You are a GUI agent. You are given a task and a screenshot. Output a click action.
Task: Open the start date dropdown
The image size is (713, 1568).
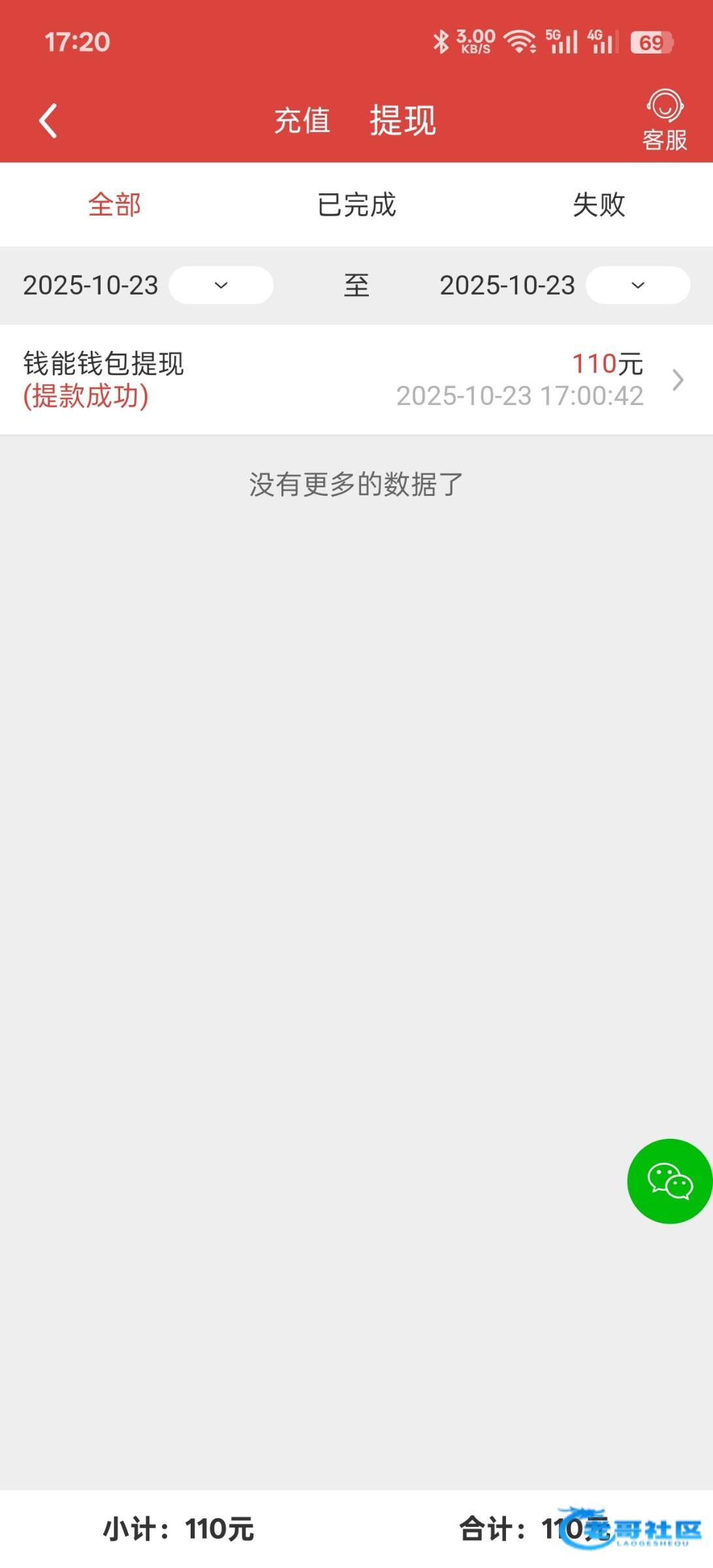click(x=221, y=285)
